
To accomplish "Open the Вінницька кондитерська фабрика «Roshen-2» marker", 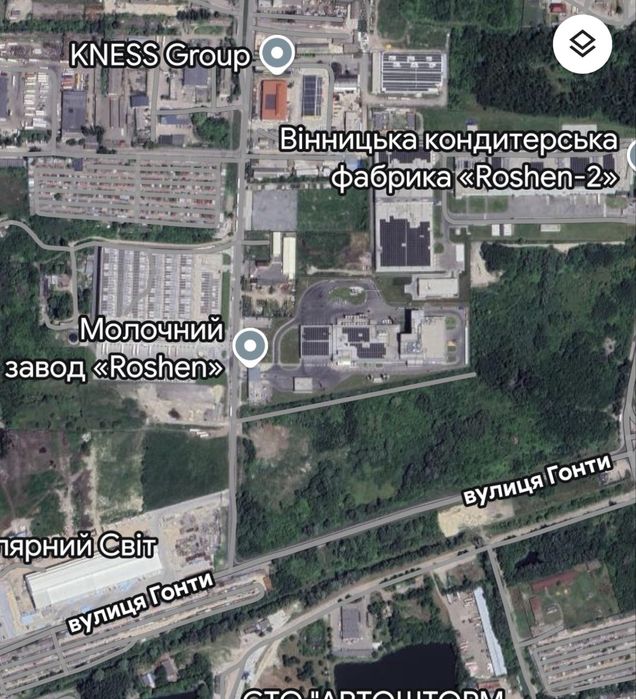I will tap(632, 157).
